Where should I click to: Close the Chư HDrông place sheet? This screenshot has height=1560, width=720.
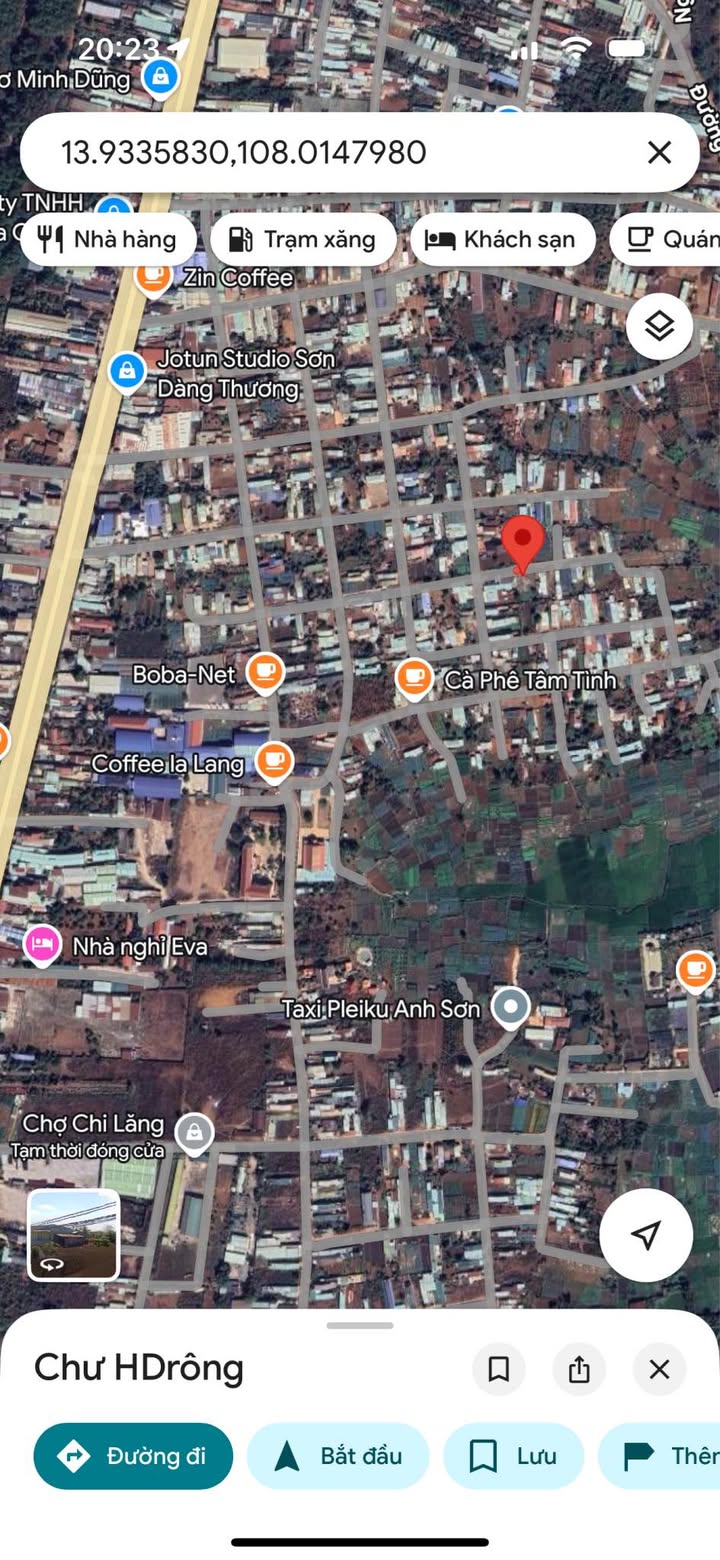coord(659,1369)
